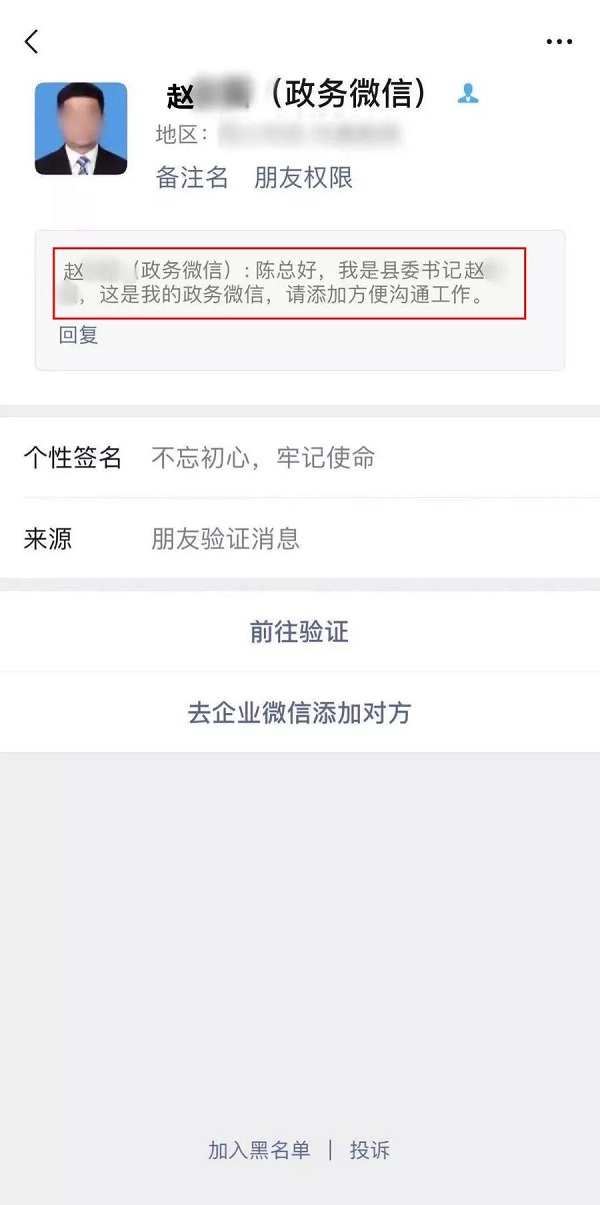Screen dimensions: 600x1205
Task: Go back using the top-left arrow
Action: (x=31, y=41)
